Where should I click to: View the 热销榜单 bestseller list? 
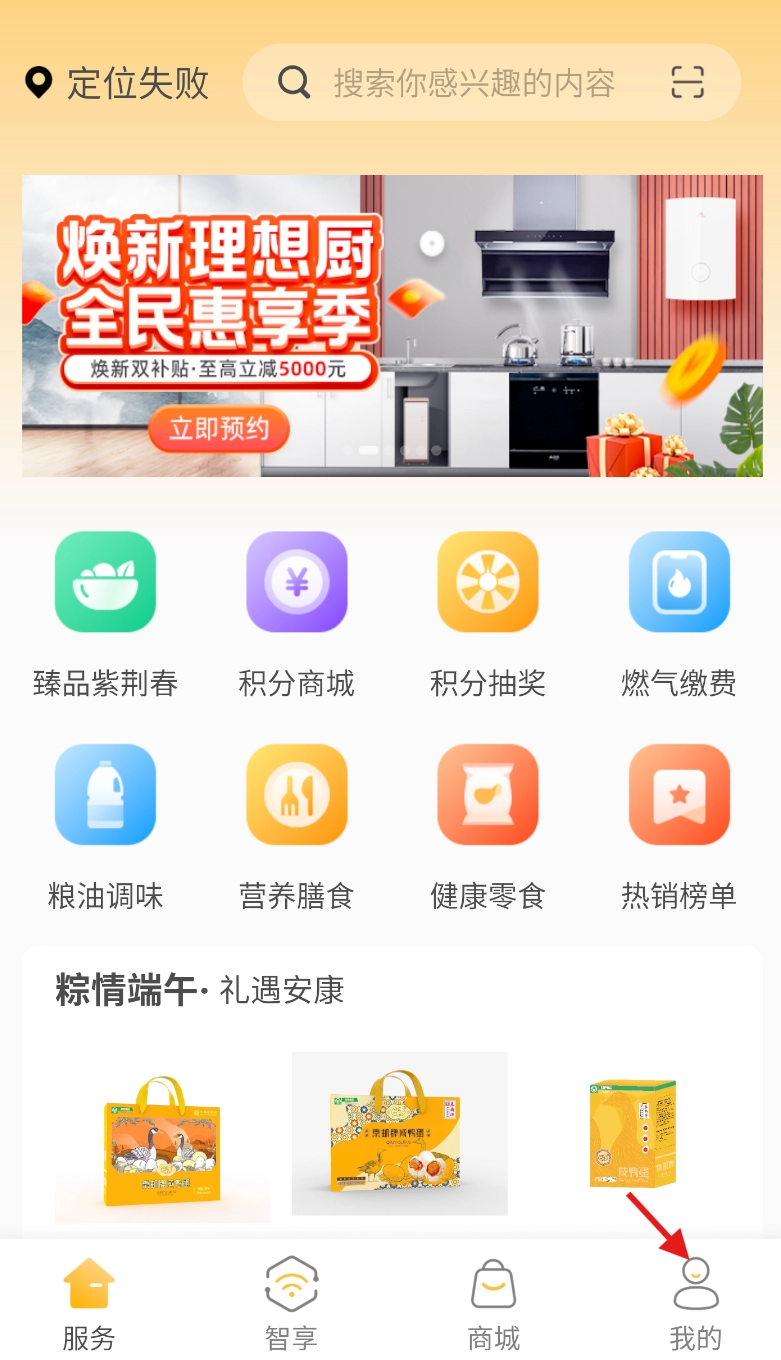tap(679, 794)
